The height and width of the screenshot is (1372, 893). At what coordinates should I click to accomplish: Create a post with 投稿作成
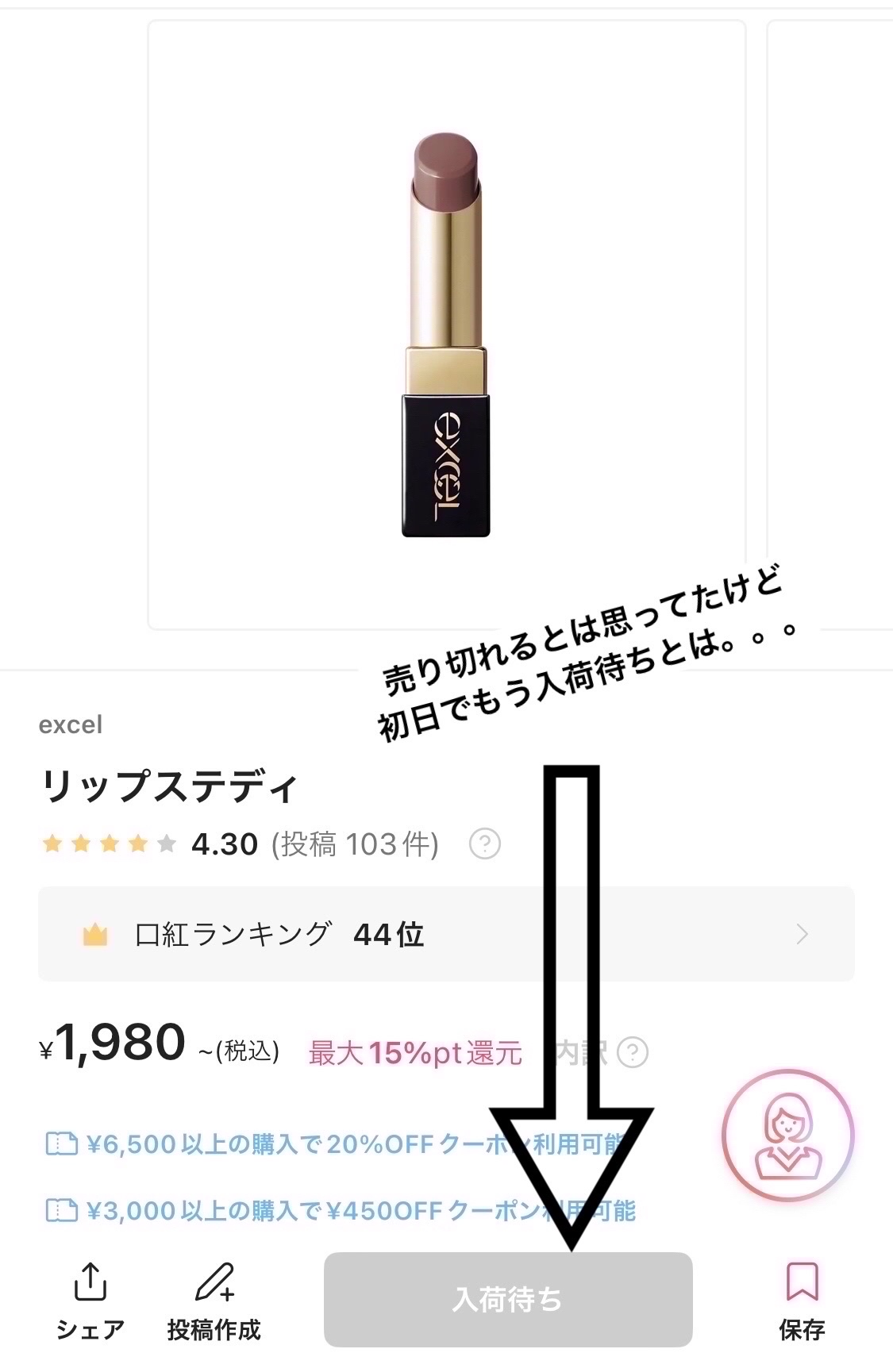(x=214, y=1299)
